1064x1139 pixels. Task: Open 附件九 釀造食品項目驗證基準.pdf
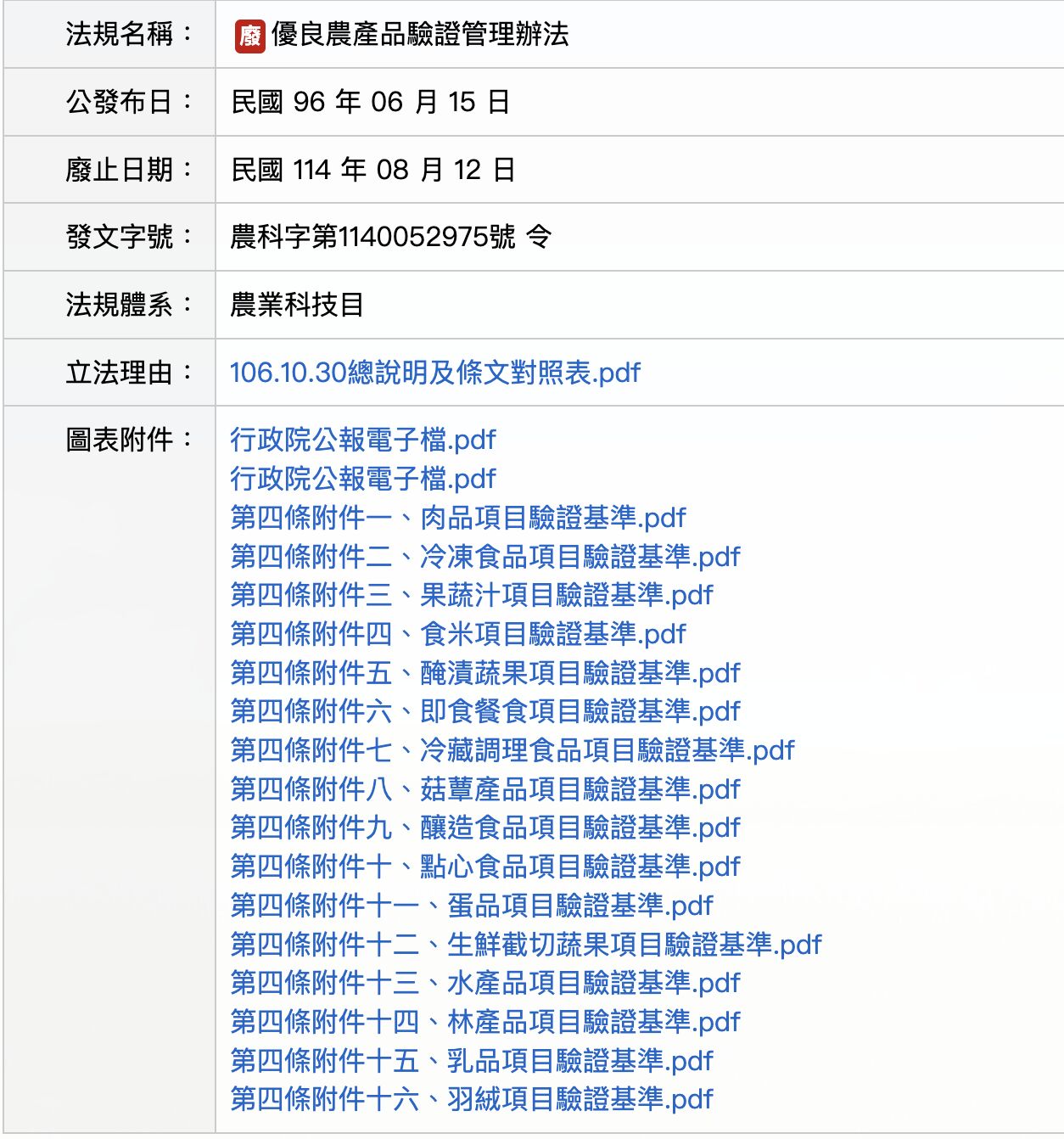[x=484, y=827]
